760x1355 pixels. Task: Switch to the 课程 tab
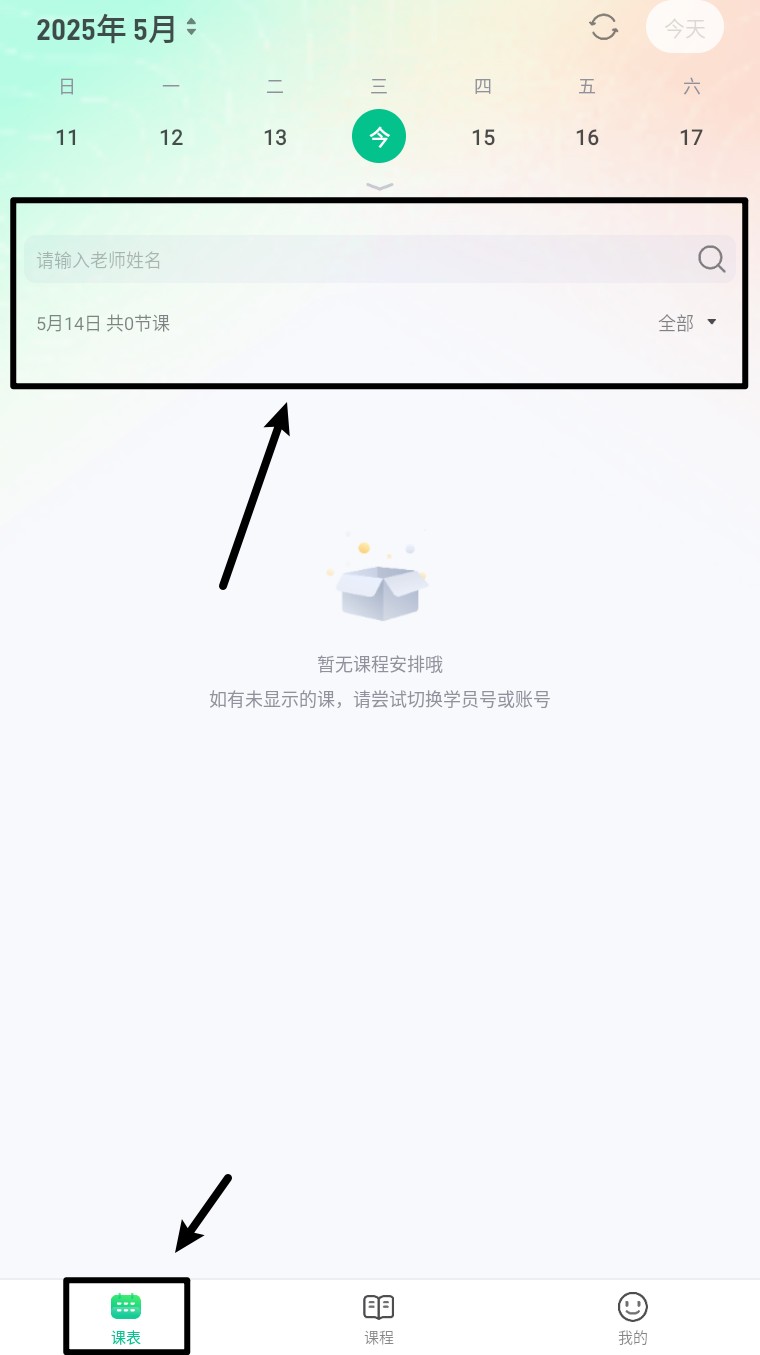pyautogui.click(x=379, y=1317)
